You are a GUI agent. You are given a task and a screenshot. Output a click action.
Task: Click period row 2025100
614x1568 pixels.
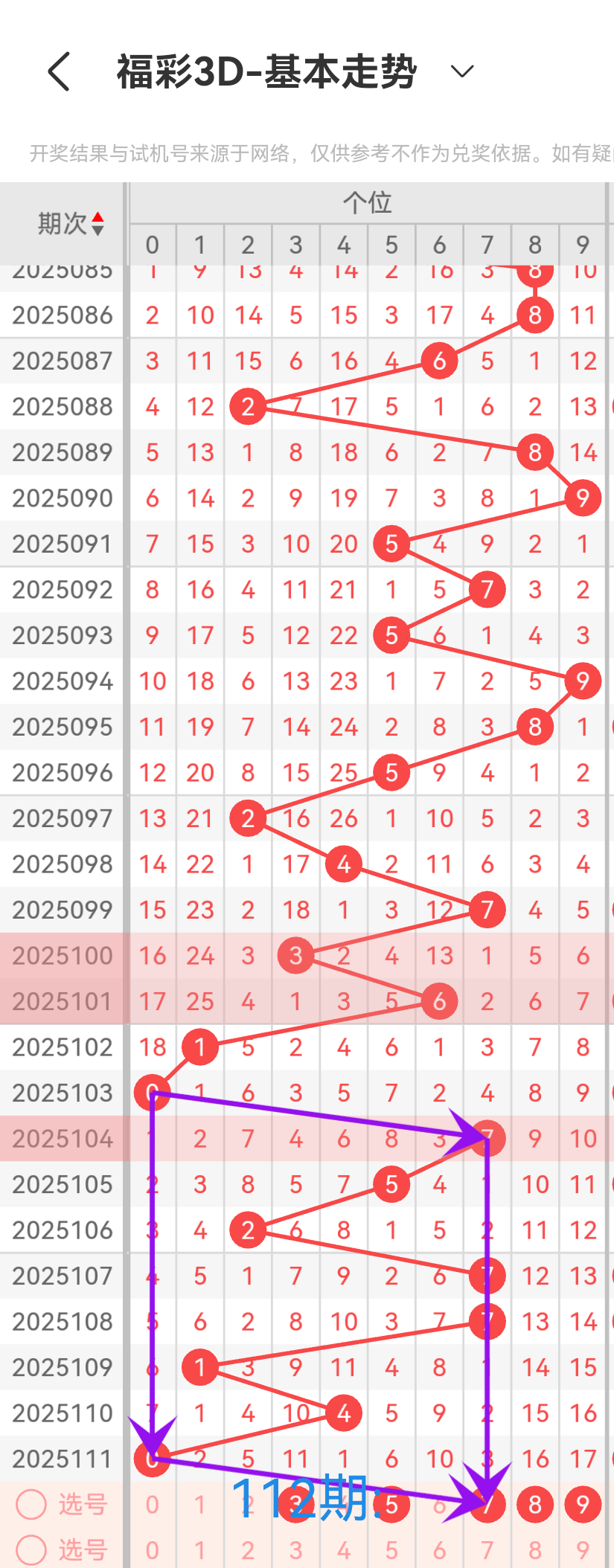tap(62, 955)
